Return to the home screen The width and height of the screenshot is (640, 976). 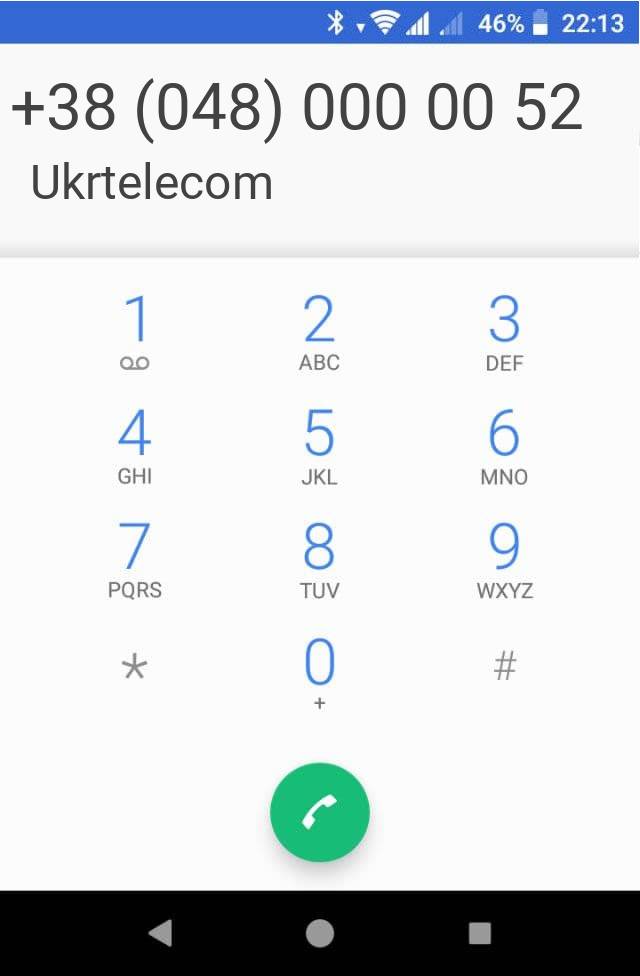click(x=320, y=933)
